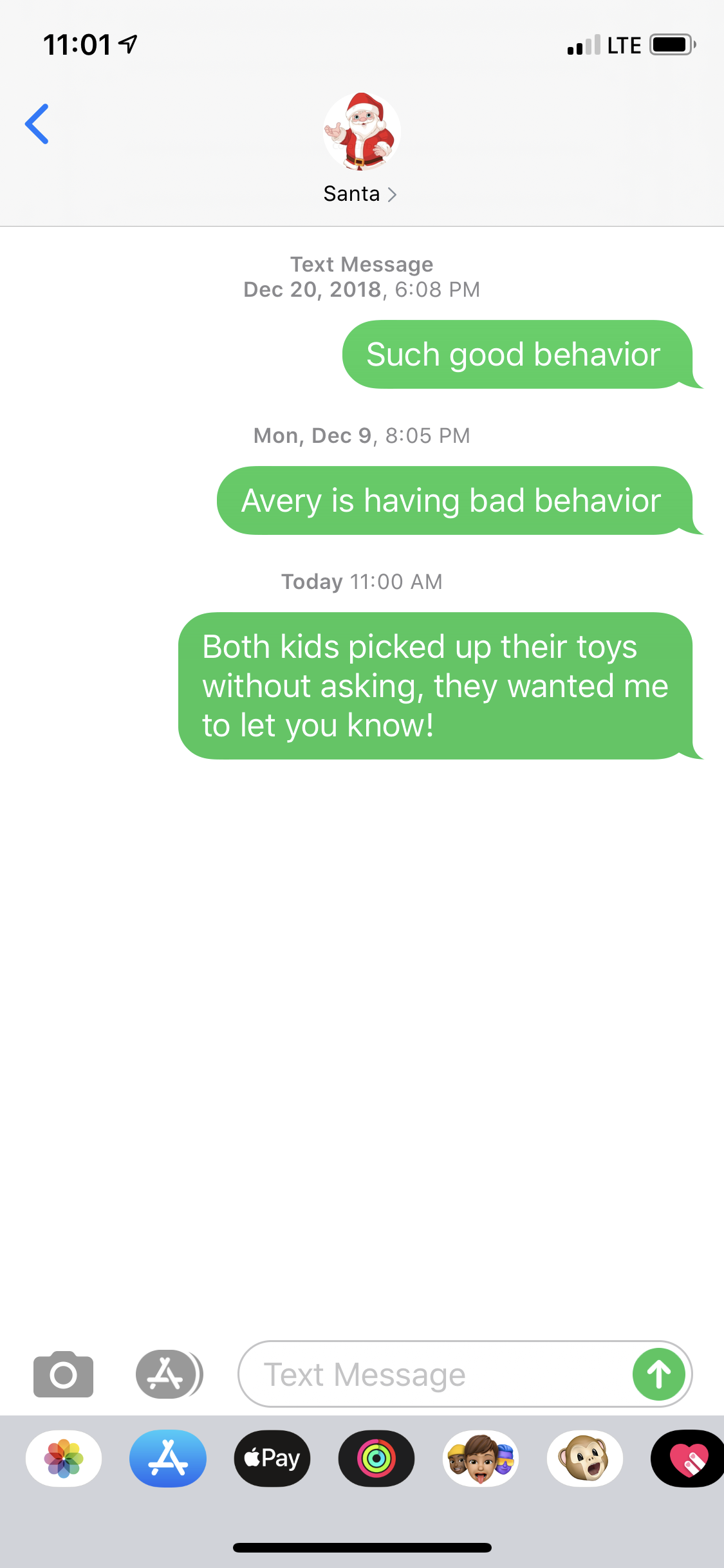
Task: Open the Memoji stickers app
Action: 481,1459
